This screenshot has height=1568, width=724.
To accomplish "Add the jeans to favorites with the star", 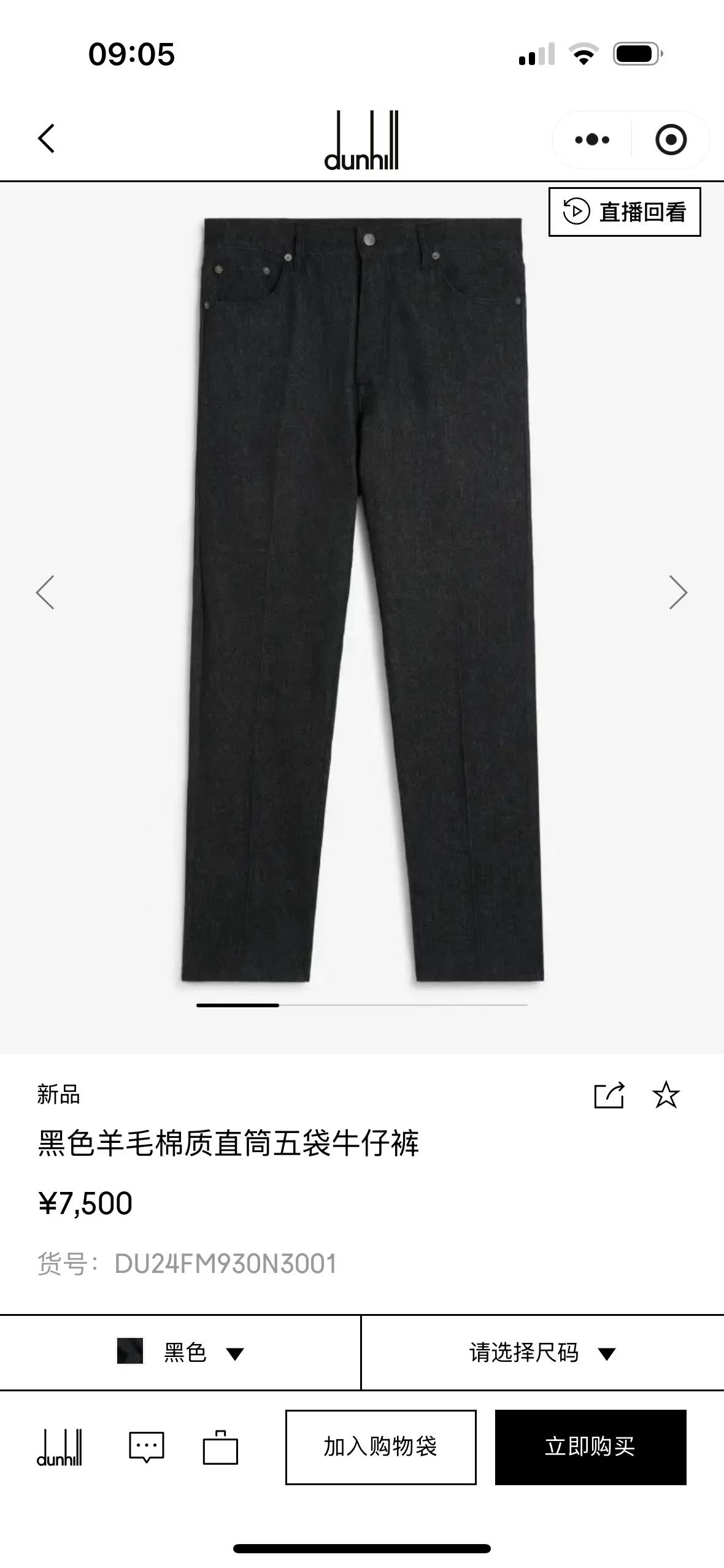I will click(x=666, y=1095).
